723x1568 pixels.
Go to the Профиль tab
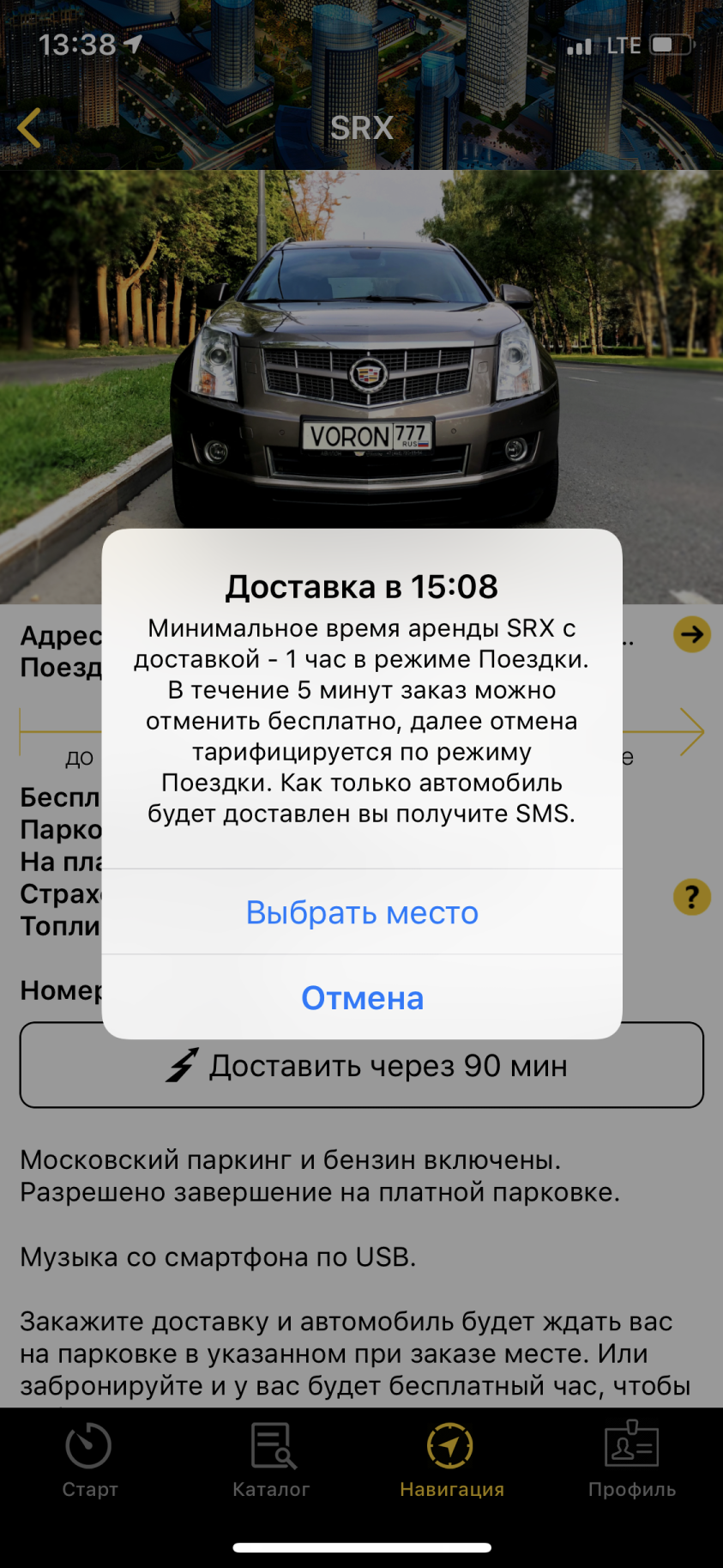click(632, 1462)
